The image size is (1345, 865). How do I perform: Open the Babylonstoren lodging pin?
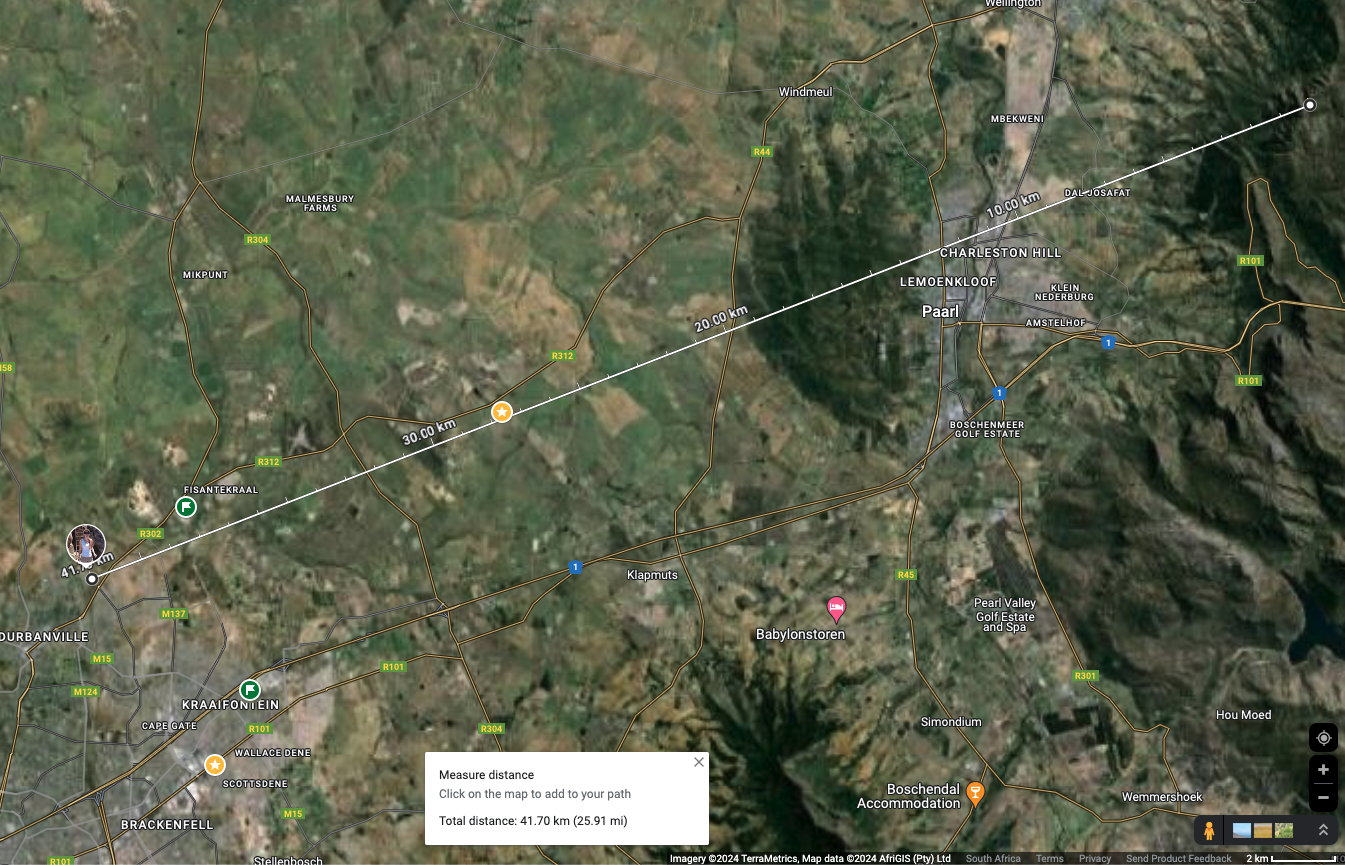[836, 608]
